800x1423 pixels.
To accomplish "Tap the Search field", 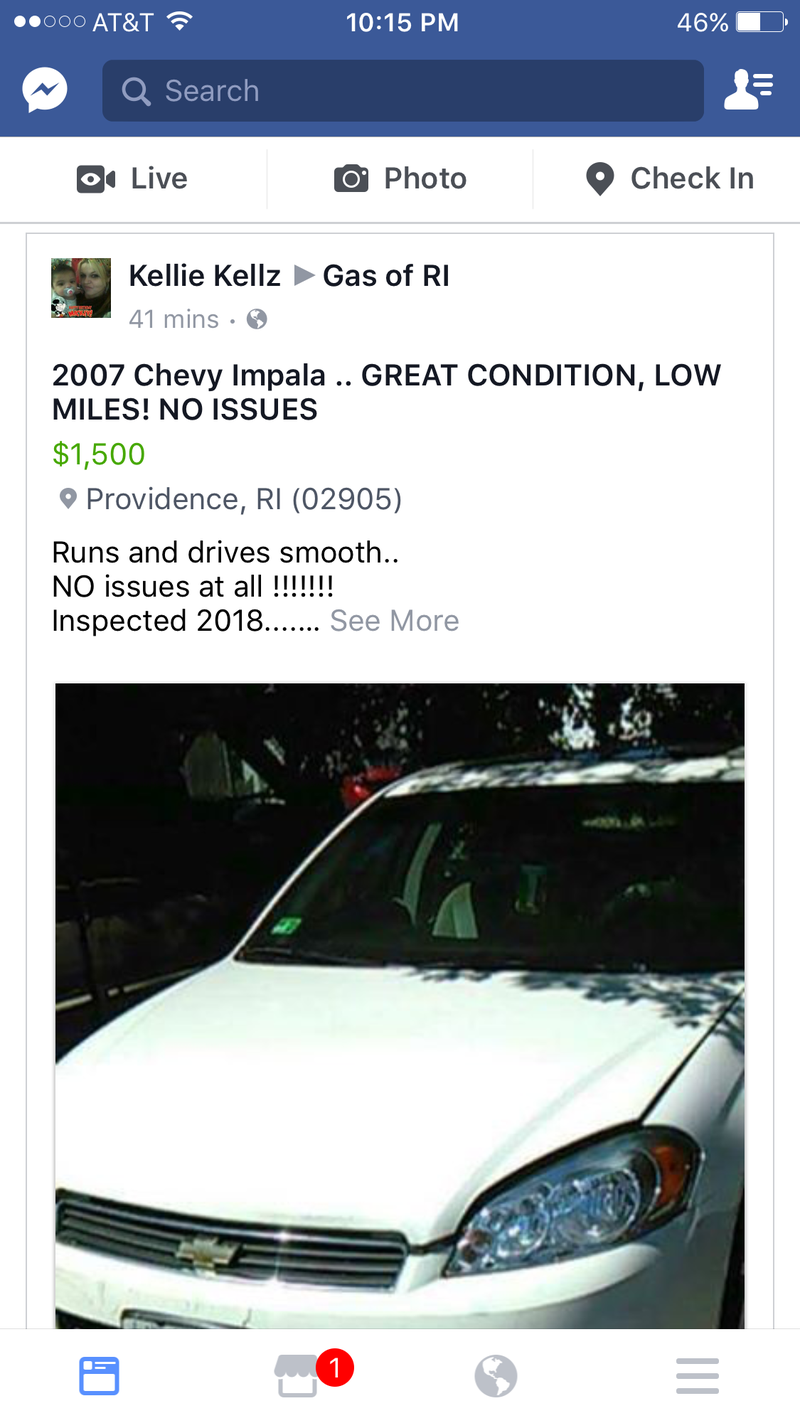I will click(x=403, y=91).
